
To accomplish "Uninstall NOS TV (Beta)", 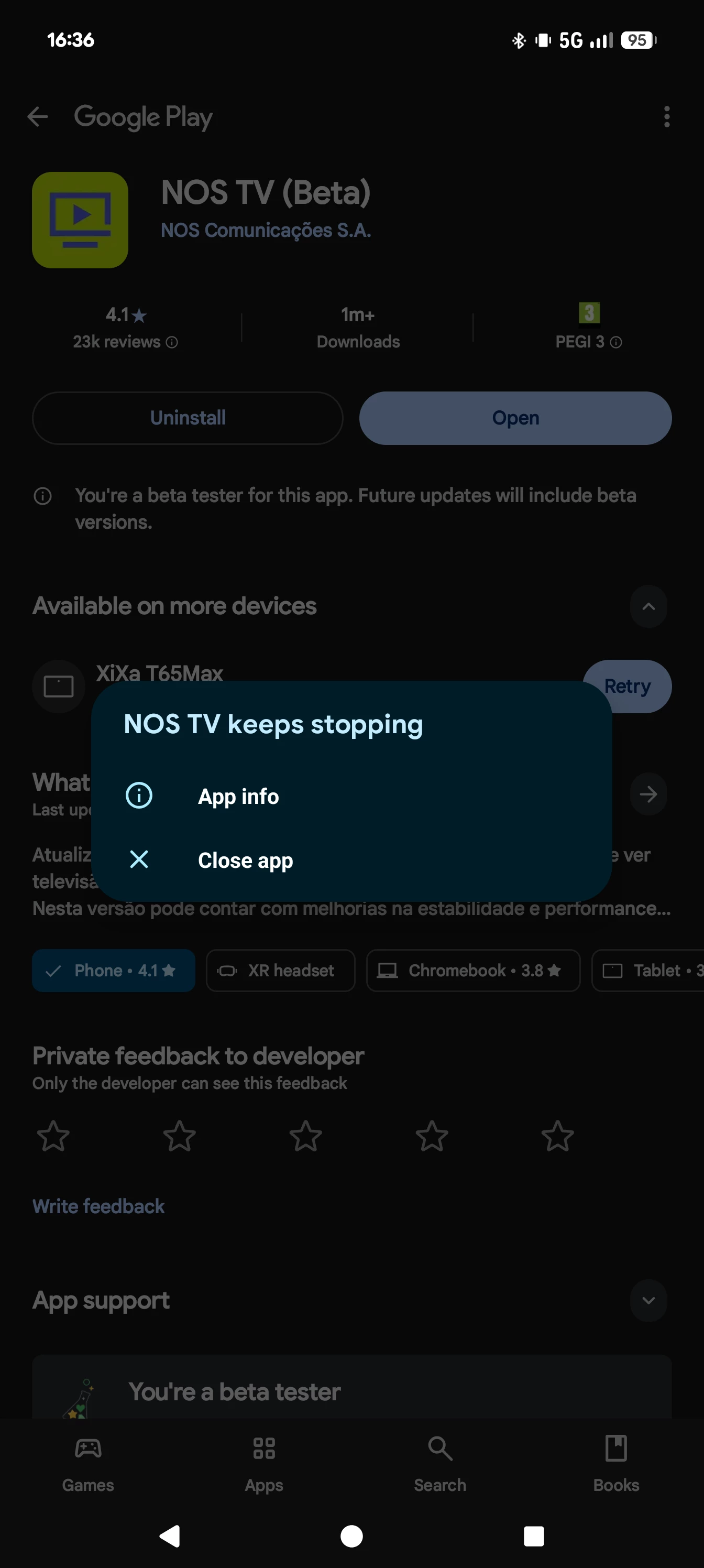I will point(188,418).
